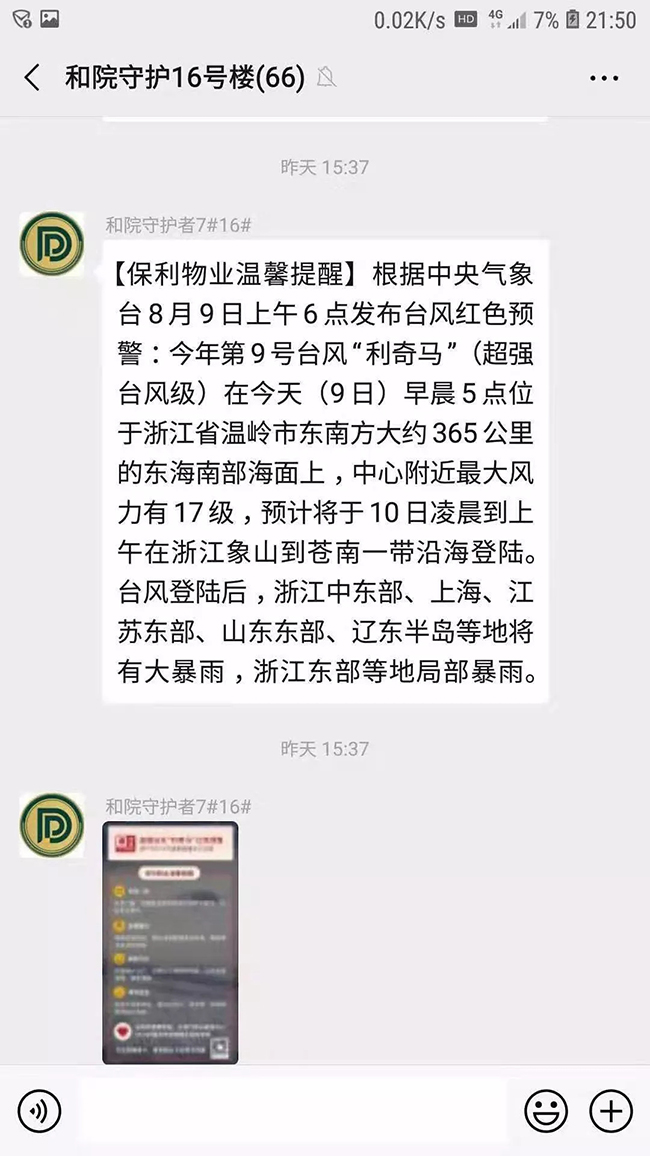Tap the avatar beside the shared image
The height and width of the screenshot is (1156, 650).
coord(52,824)
